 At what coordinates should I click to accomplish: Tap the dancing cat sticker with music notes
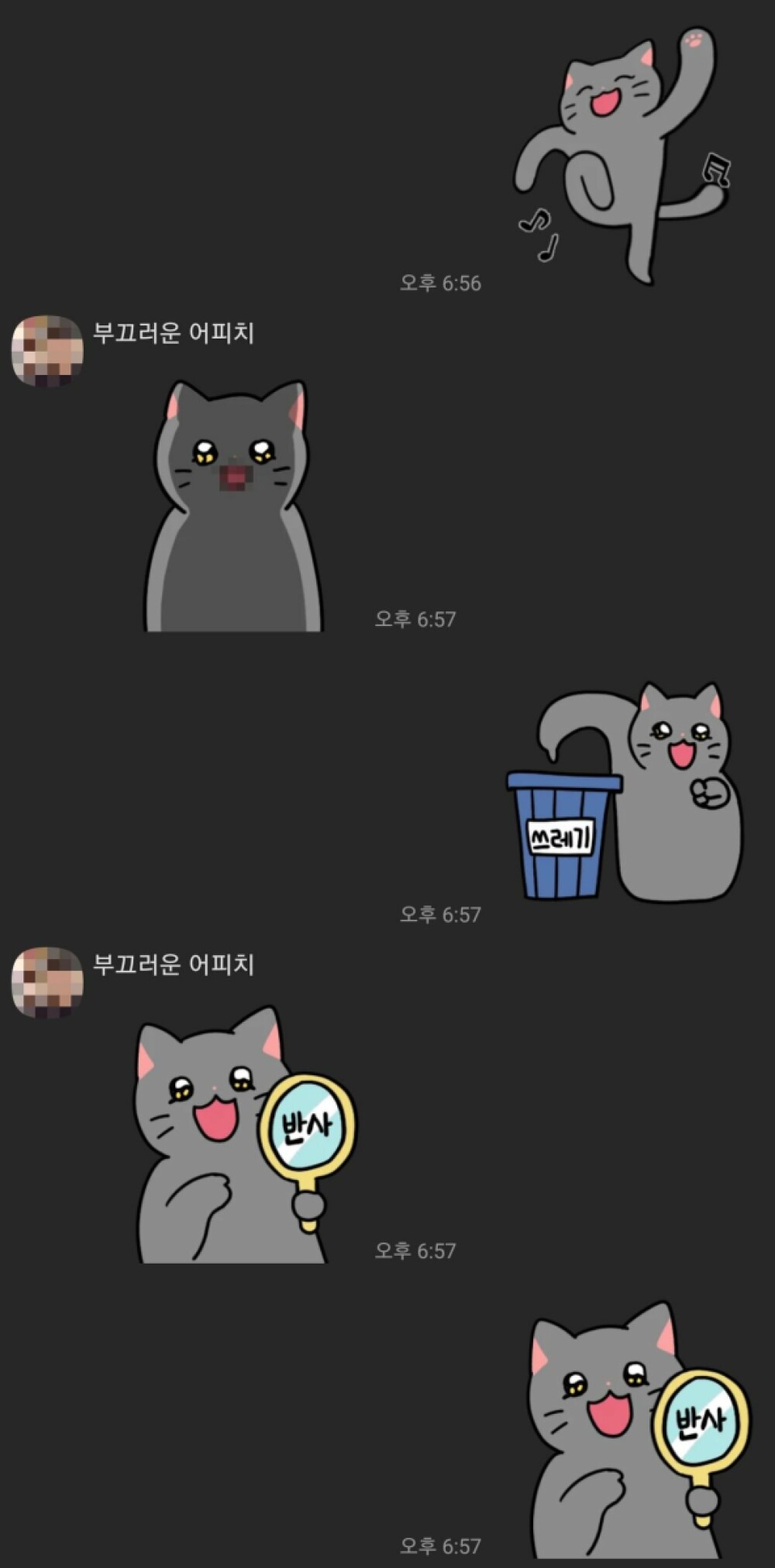point(622,155)
